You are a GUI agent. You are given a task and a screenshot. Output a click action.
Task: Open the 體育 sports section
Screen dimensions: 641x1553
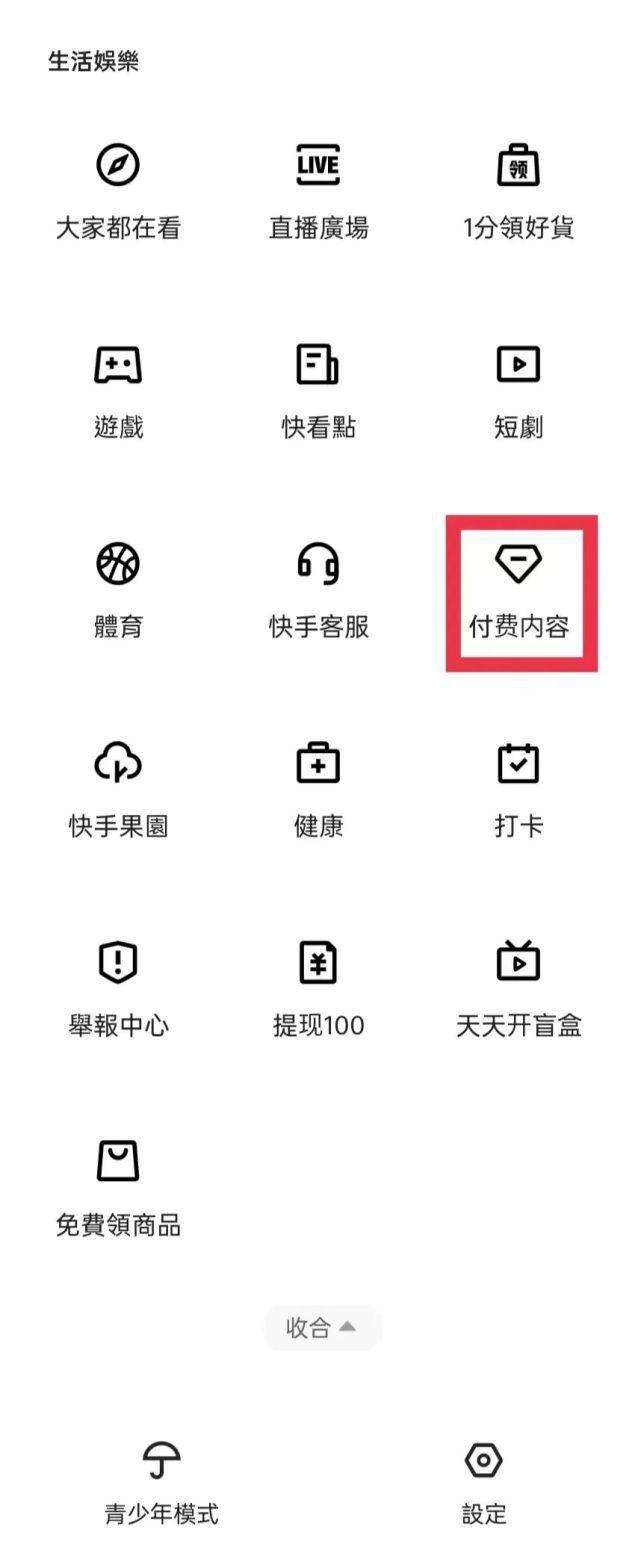118,590
